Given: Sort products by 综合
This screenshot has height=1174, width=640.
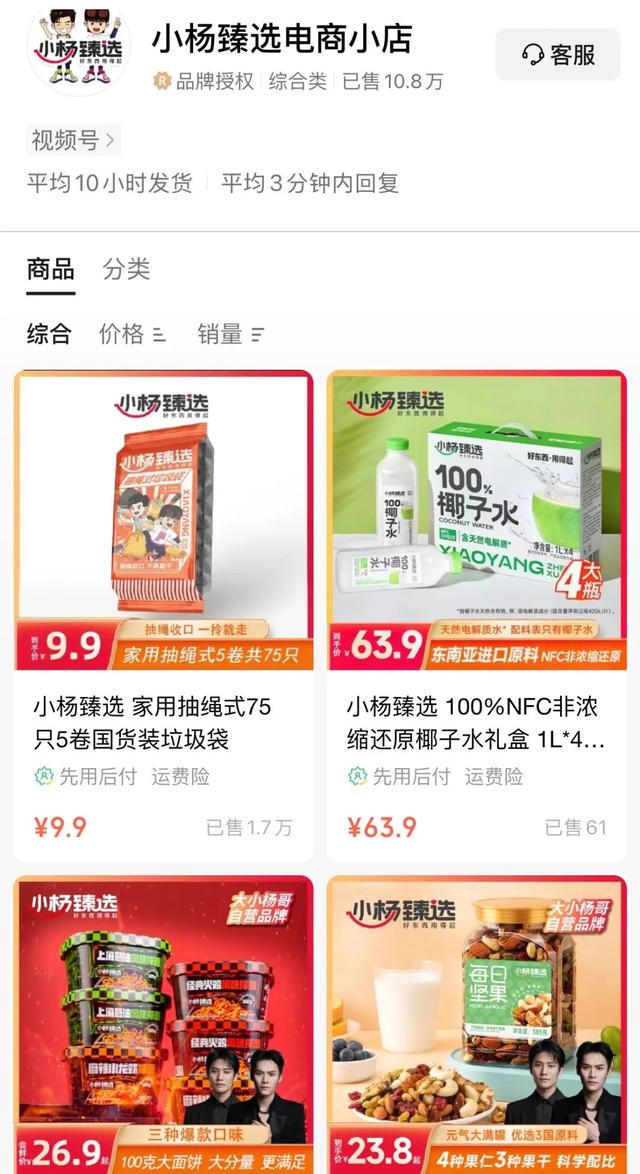Looking at the screenshot, I should [x=49, y=334].
